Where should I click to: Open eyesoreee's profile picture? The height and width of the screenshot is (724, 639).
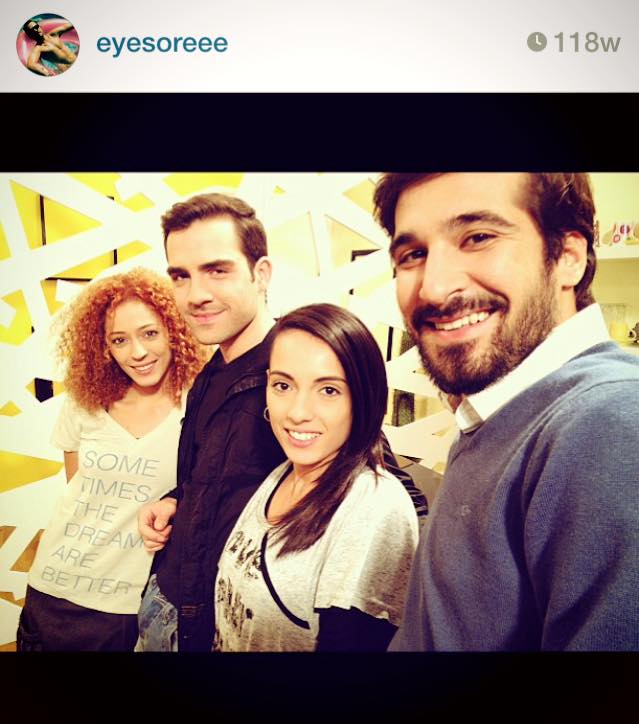click(x=47, y=44)
